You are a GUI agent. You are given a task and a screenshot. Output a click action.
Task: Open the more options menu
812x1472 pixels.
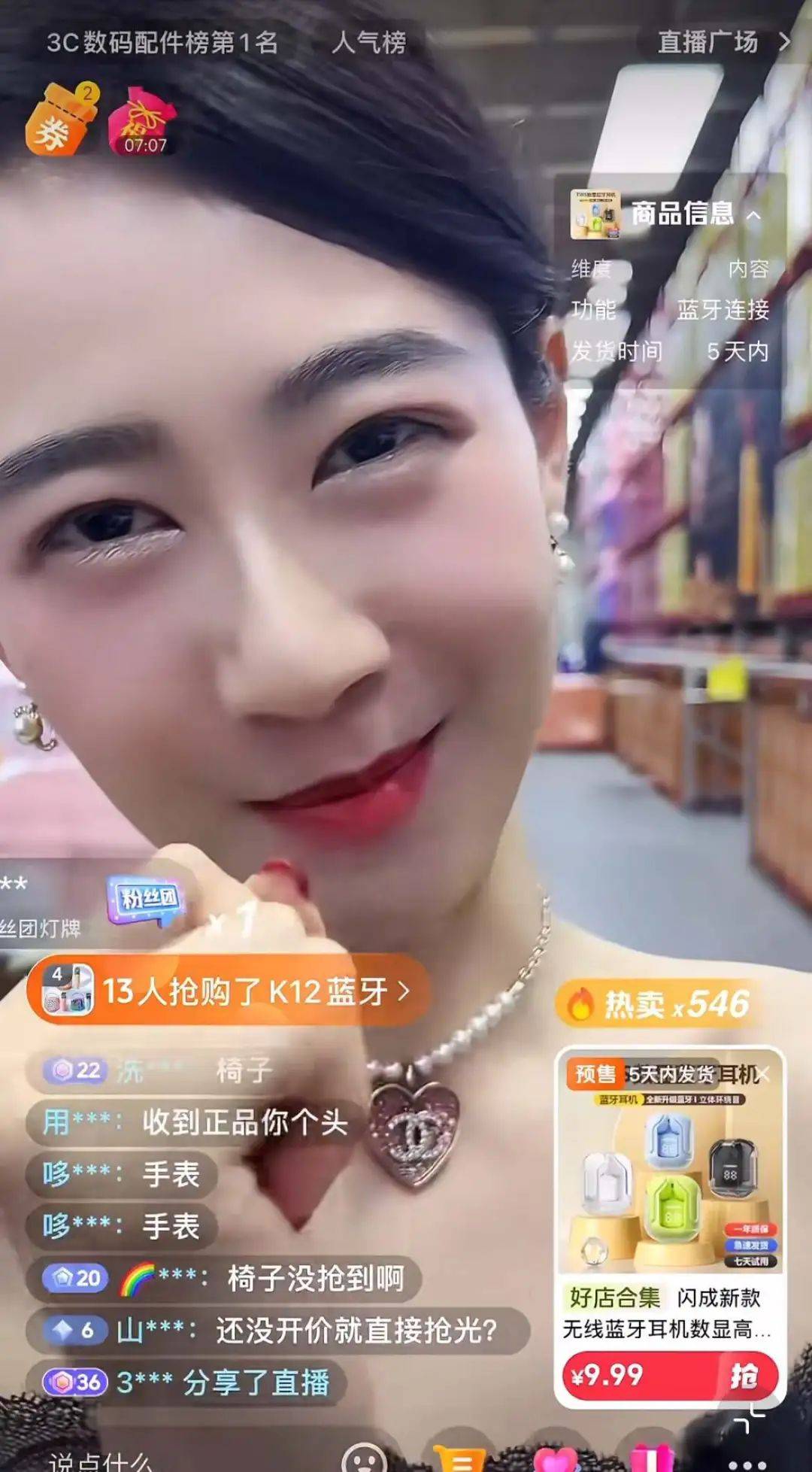click(746, 1458)
